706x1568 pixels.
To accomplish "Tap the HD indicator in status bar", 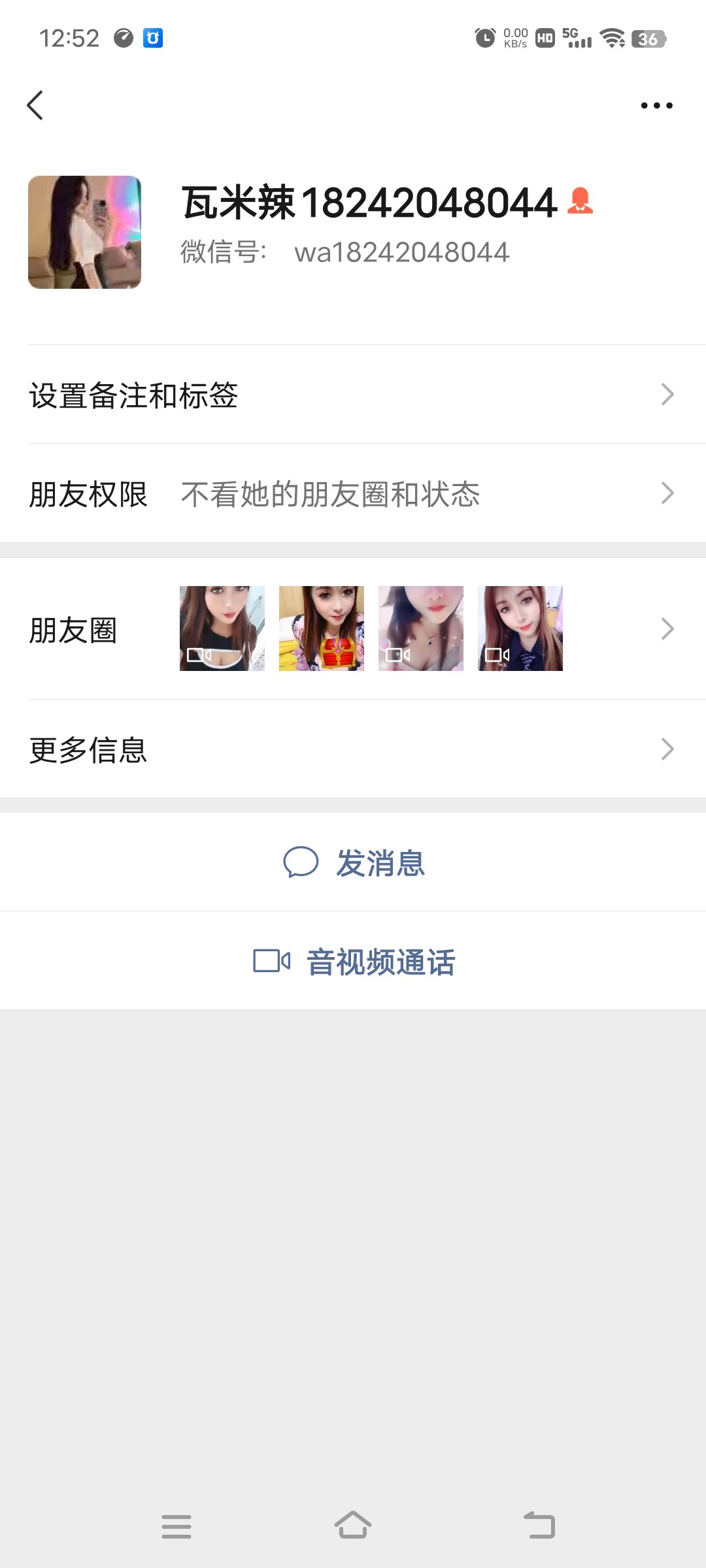I will [x=544, y=38].
